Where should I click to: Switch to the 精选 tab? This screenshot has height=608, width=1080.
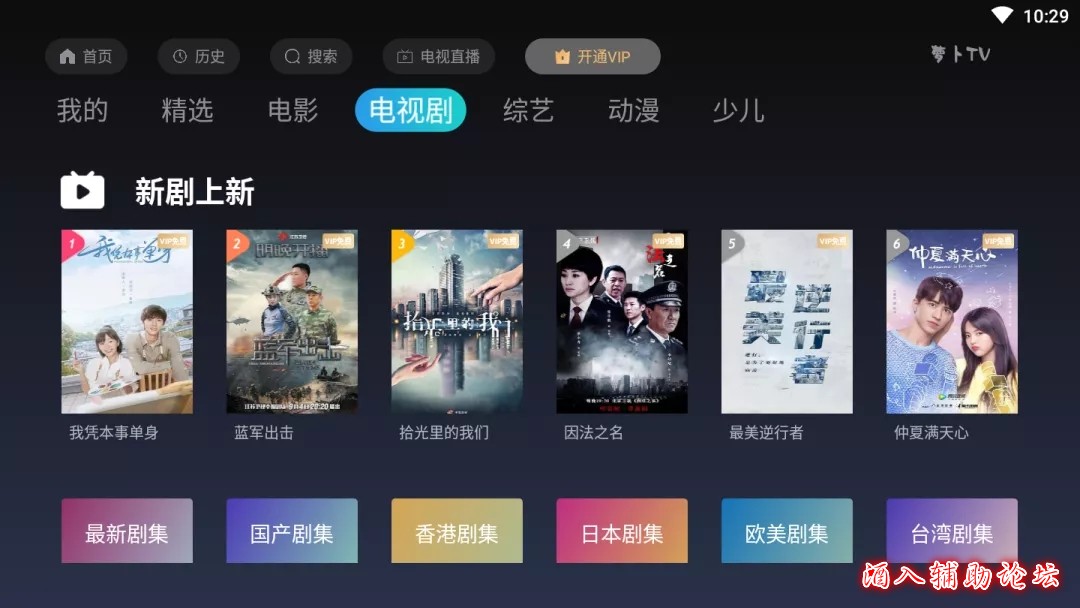pyautogui.click(x=187, y=110)
